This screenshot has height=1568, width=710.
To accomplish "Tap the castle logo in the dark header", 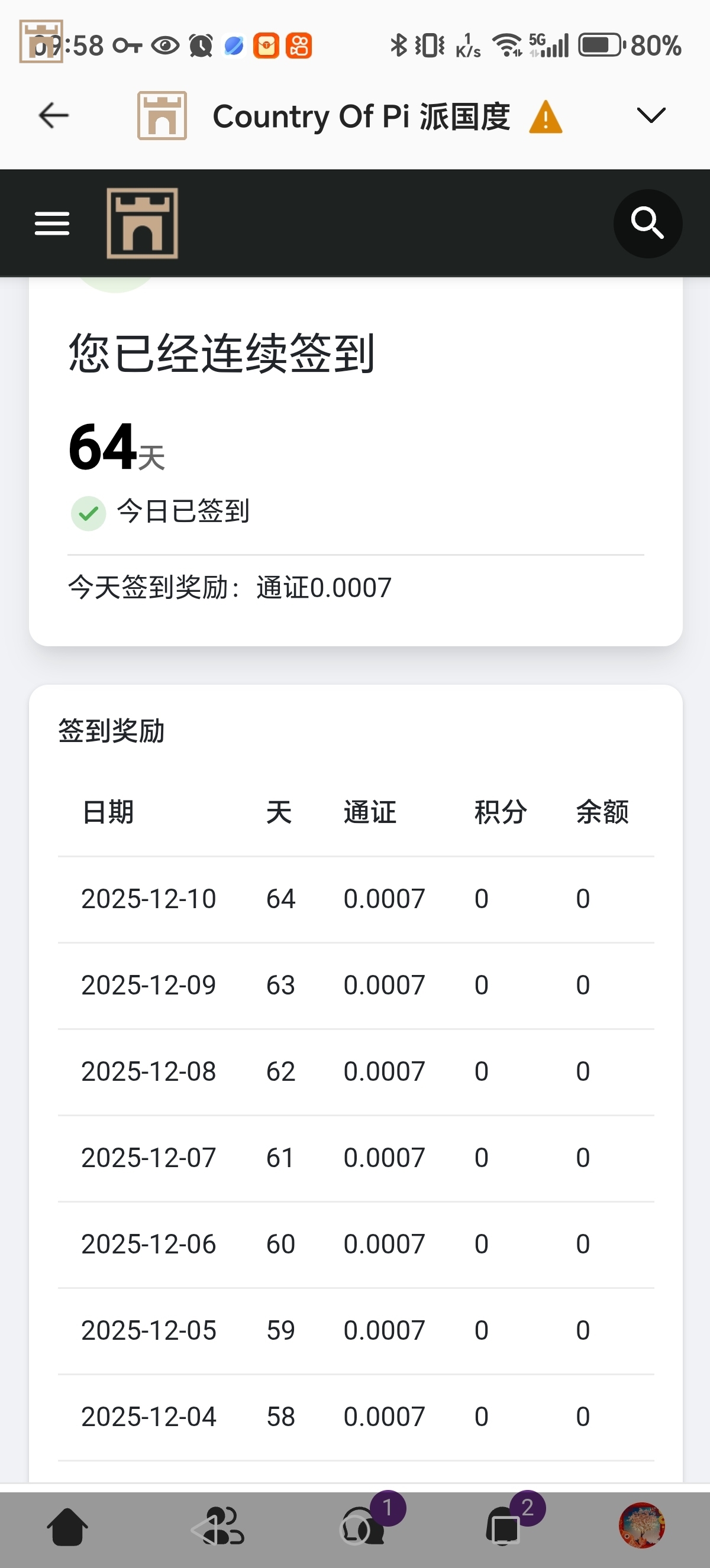I will [143, 223].
